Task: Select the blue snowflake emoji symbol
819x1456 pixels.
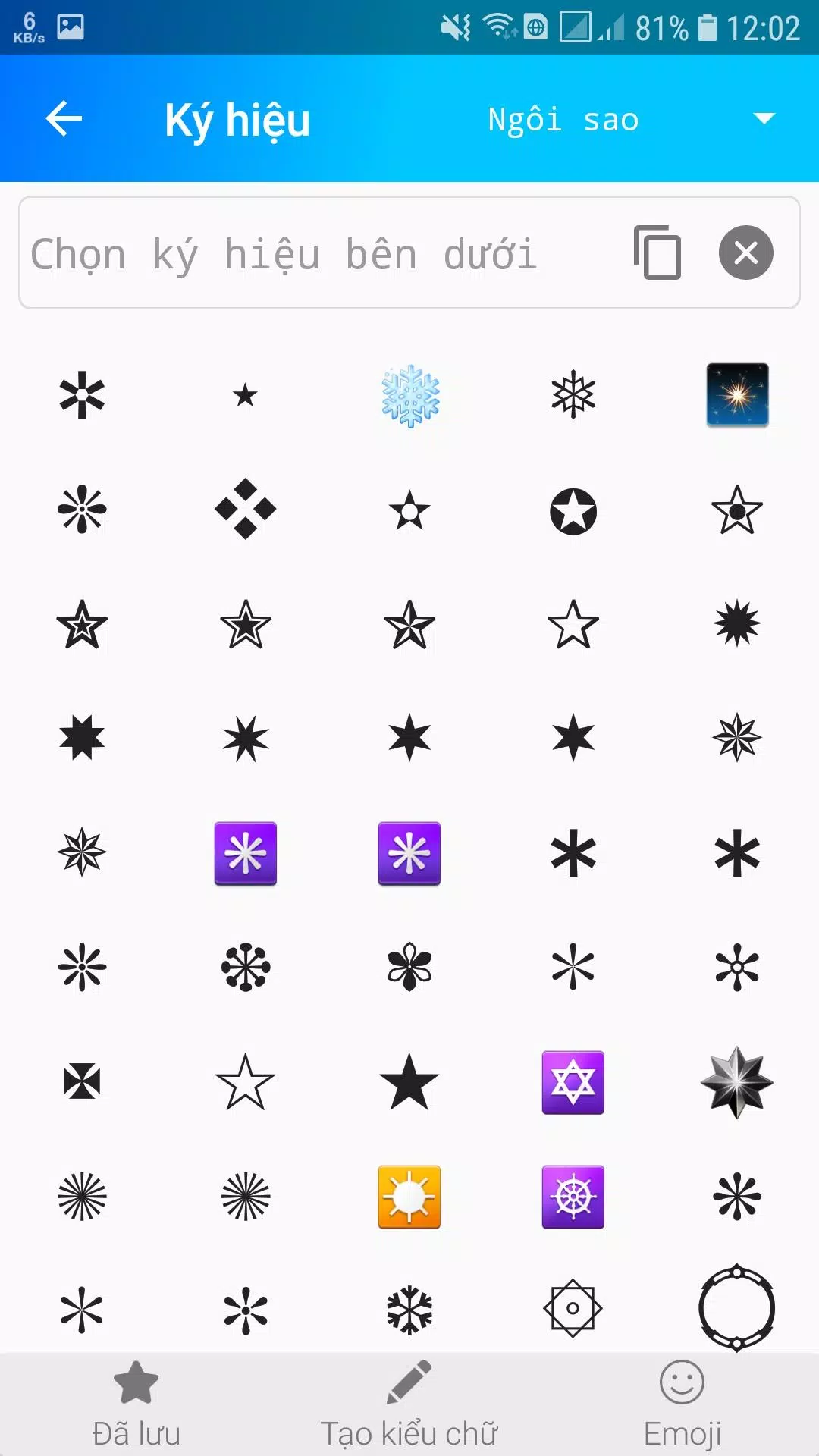Action: tap(409, 396)
